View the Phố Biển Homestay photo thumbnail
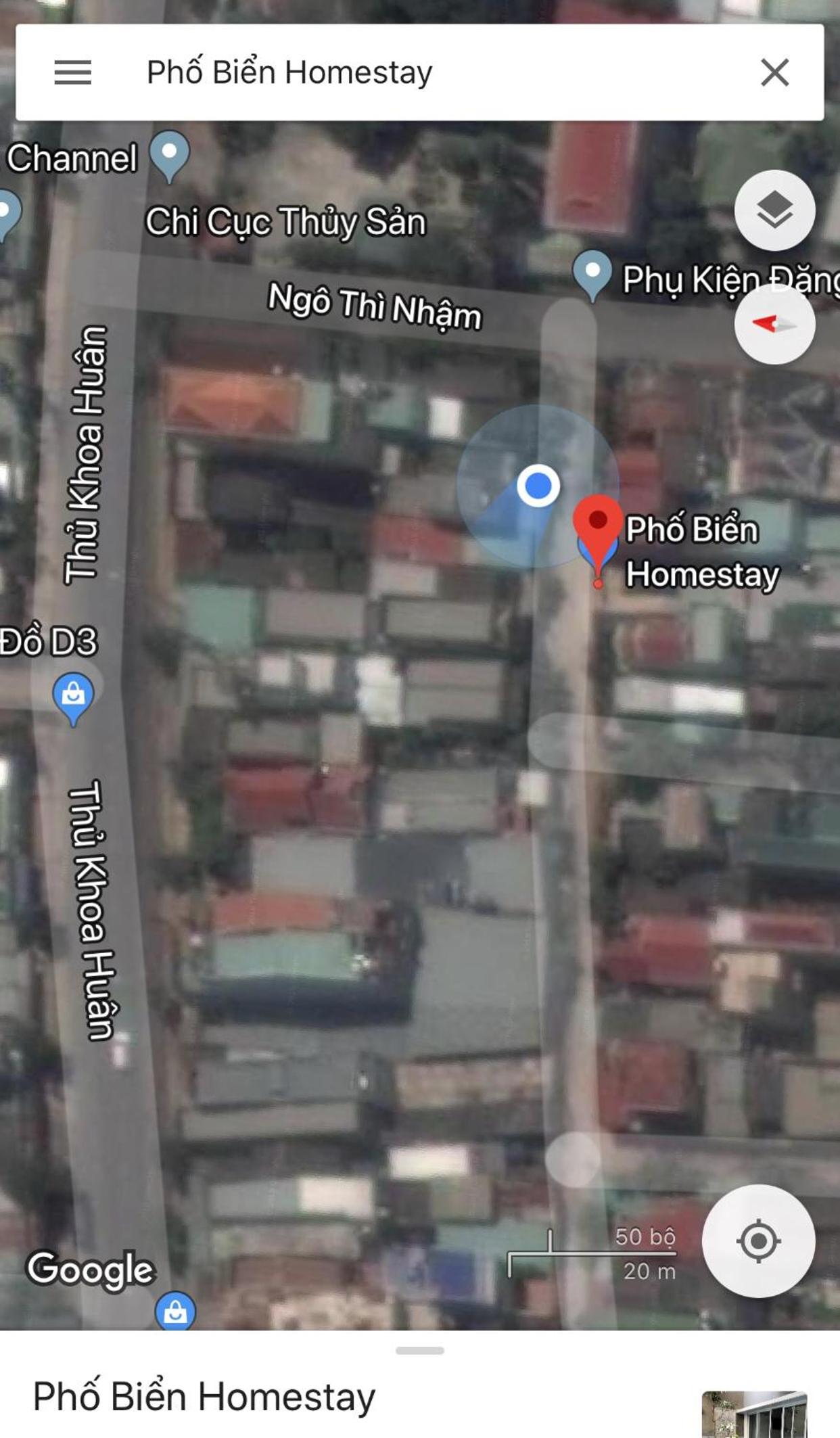Image resolution: width=840 pixels, height=1438 pixels. [754, 1414]
